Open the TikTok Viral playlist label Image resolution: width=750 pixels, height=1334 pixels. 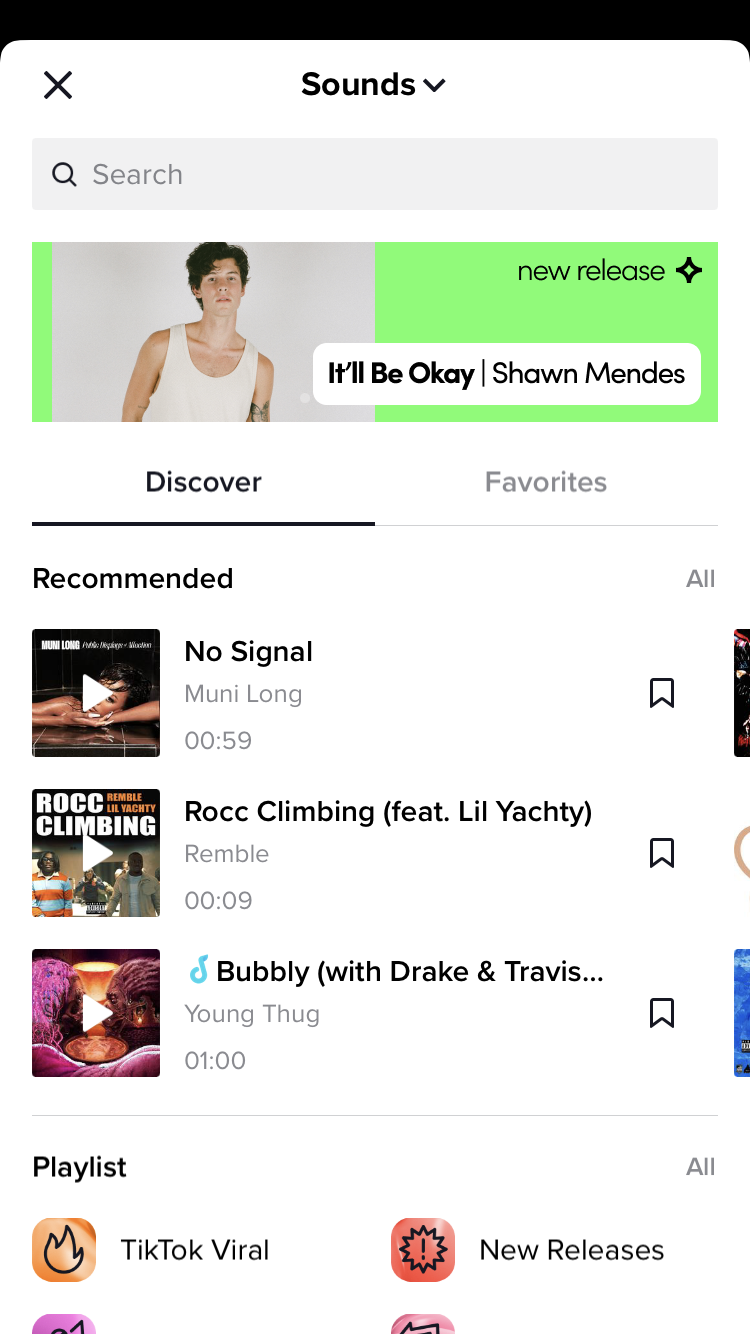[x=195, y=1249]
